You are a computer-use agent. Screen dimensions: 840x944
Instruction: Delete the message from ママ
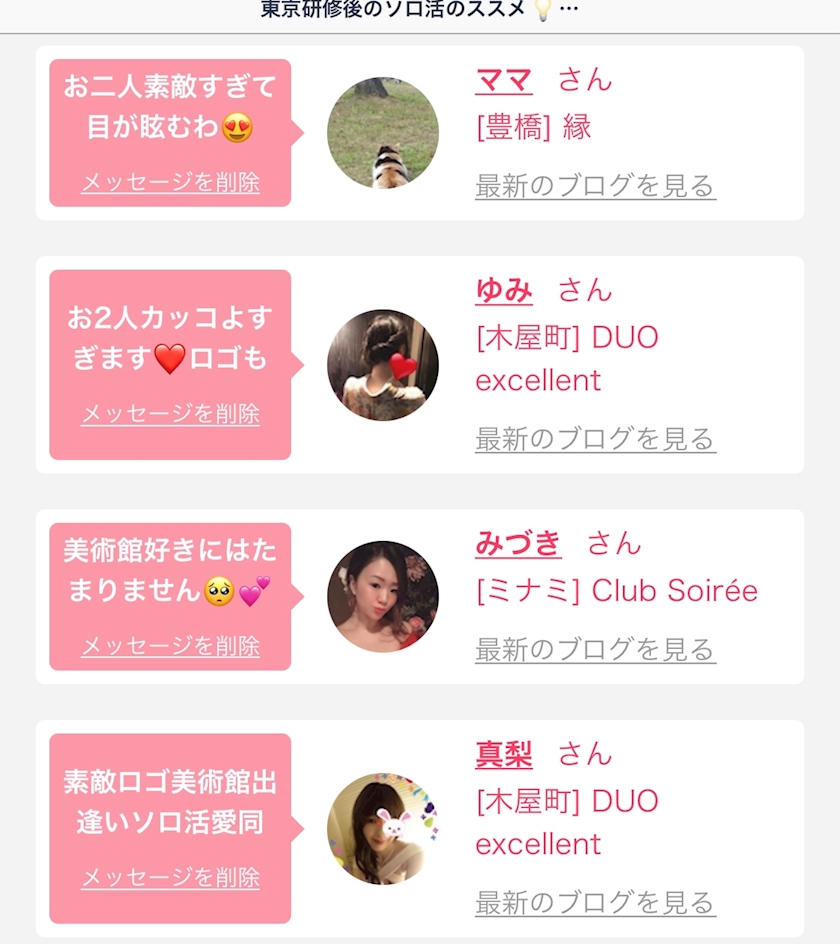(x=170, y=183)
